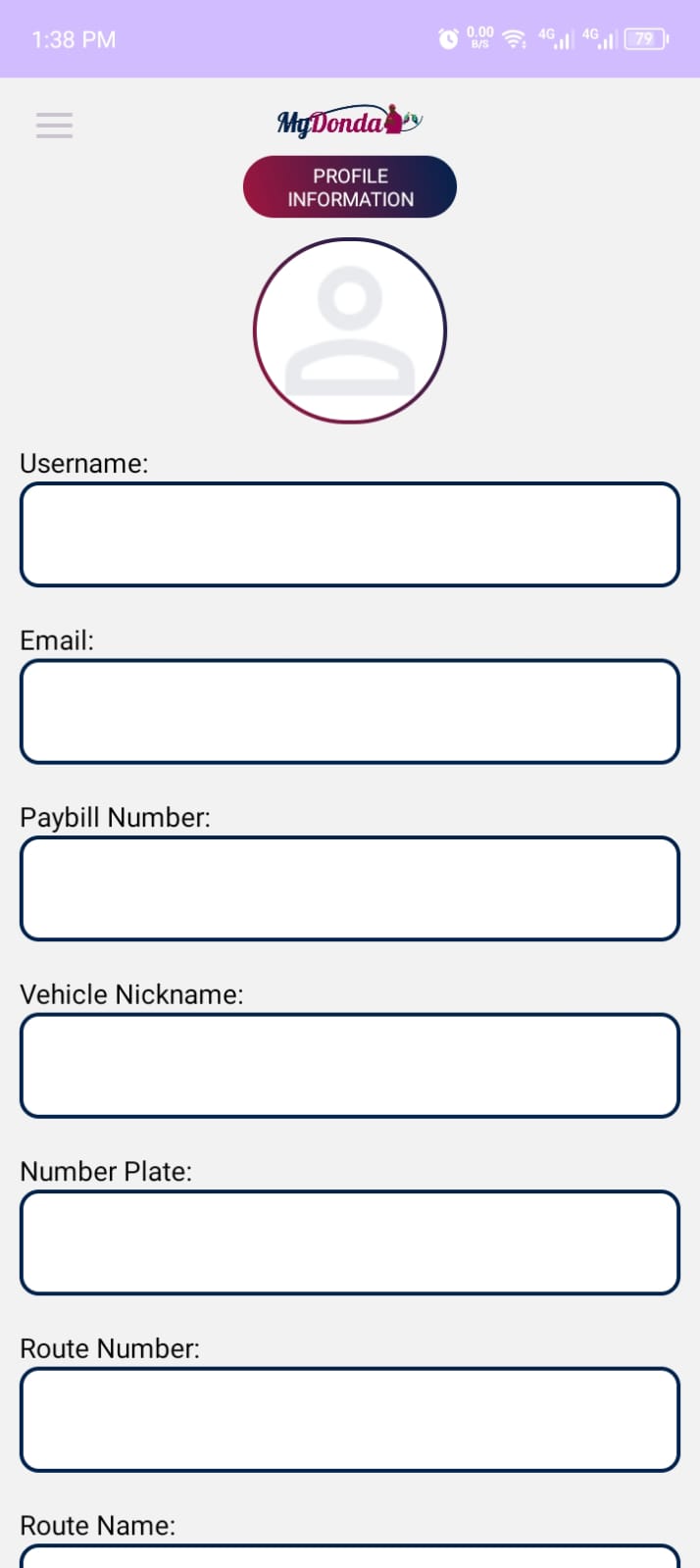Focus the Username text field

pos(350,534)
